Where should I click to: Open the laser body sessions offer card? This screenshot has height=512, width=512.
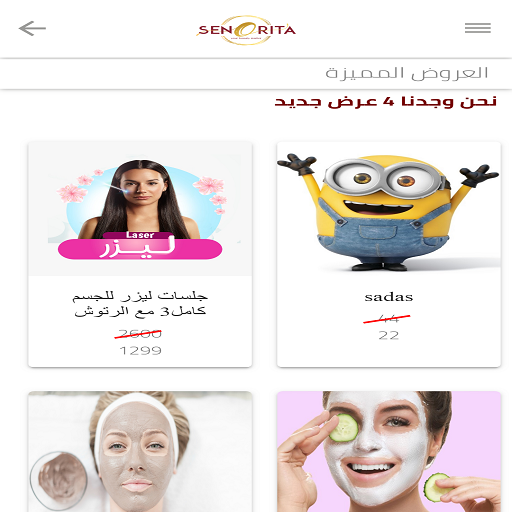click(x=140, y=254)
